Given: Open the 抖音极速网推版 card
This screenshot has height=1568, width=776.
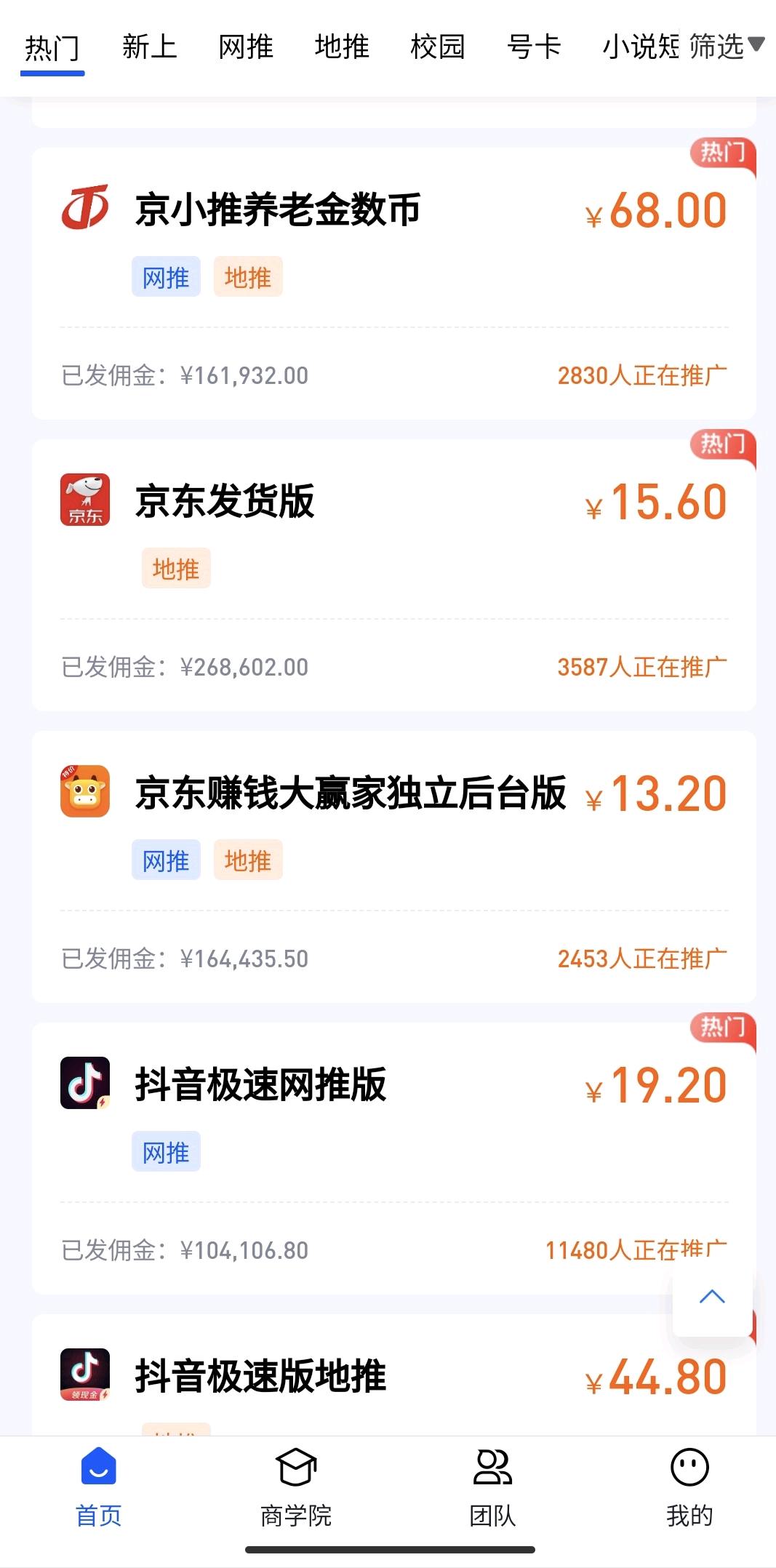Looking at the screenshot, I should pyautogui.click(x=393, y=1159).
